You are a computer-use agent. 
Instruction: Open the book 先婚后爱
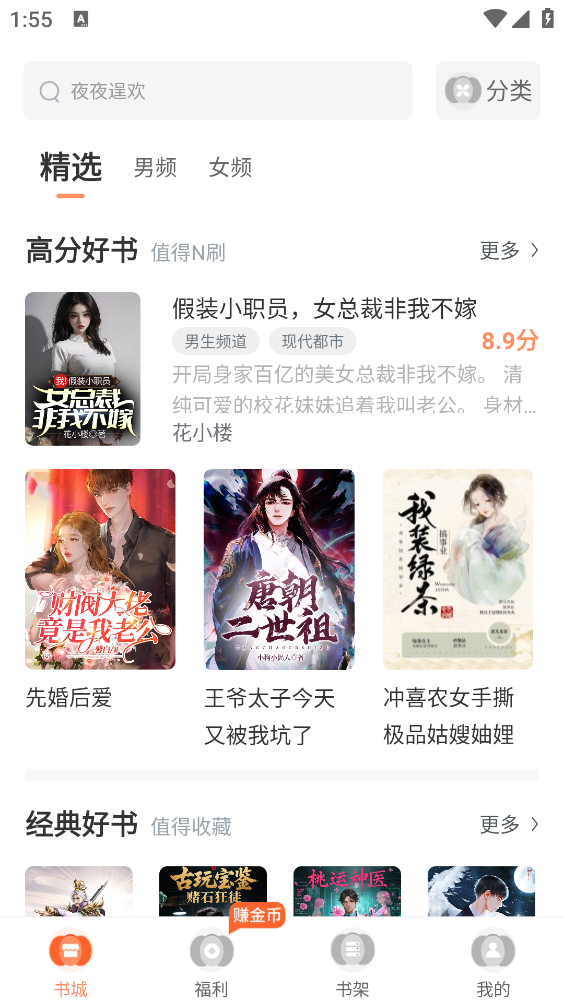pos(100,590)
